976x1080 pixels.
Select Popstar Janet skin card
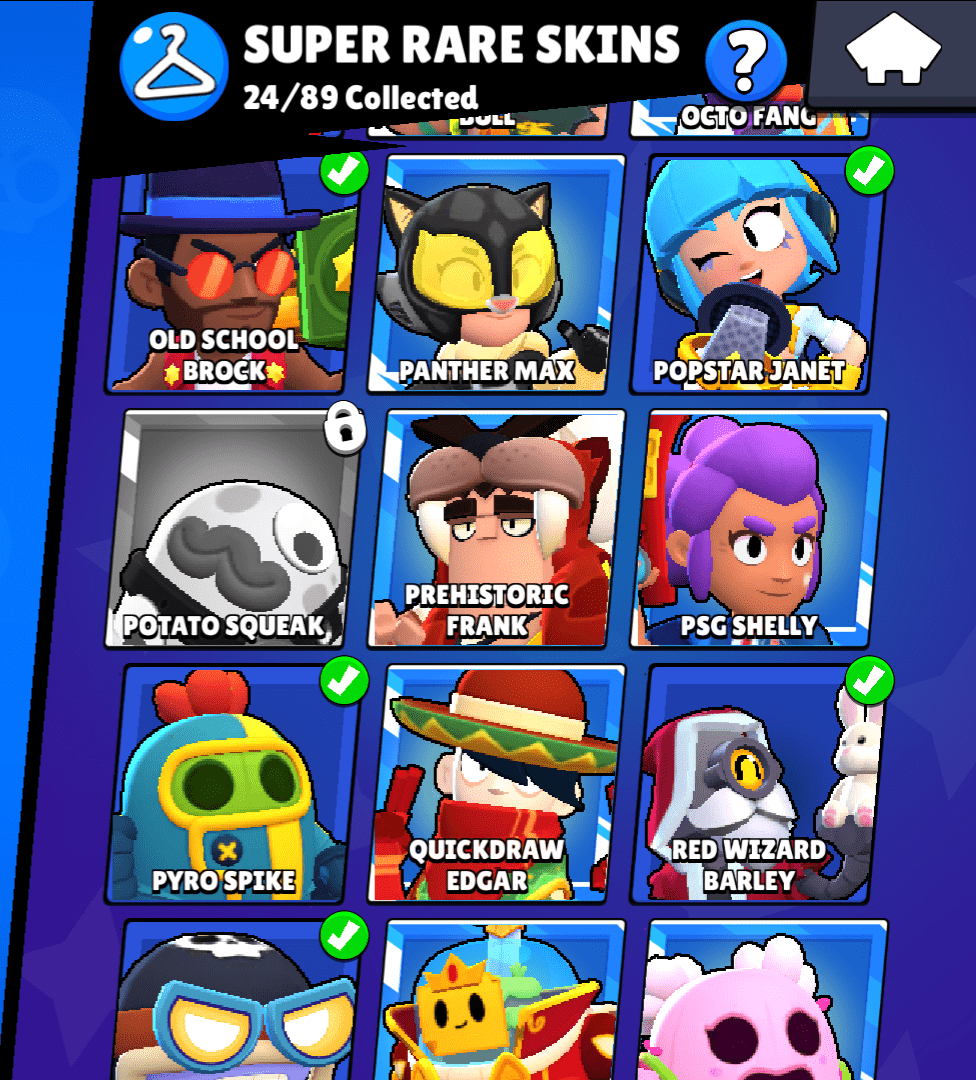(x=760, y=275)
